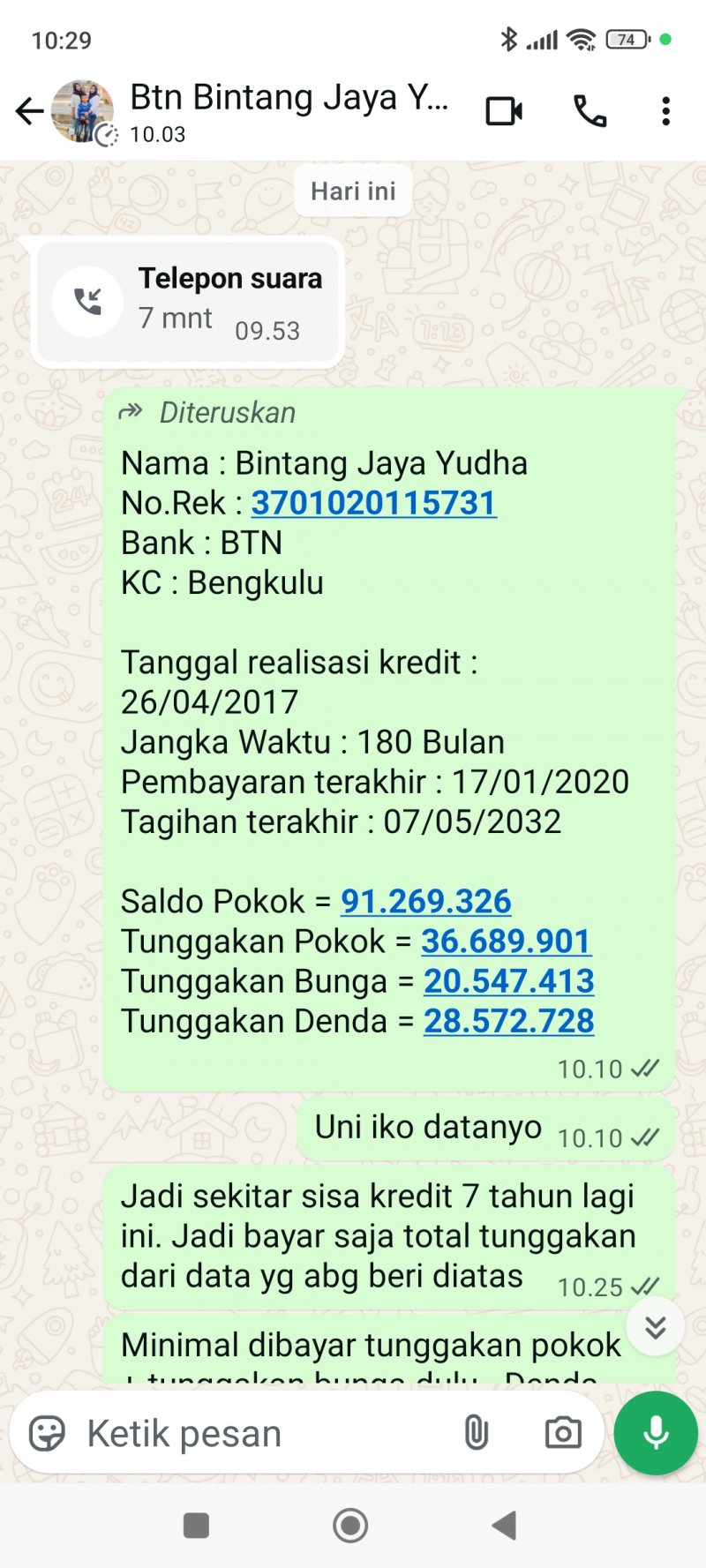Open the camera from the chat
Screen dimensions: 706x1568
tap(563, 1433)
